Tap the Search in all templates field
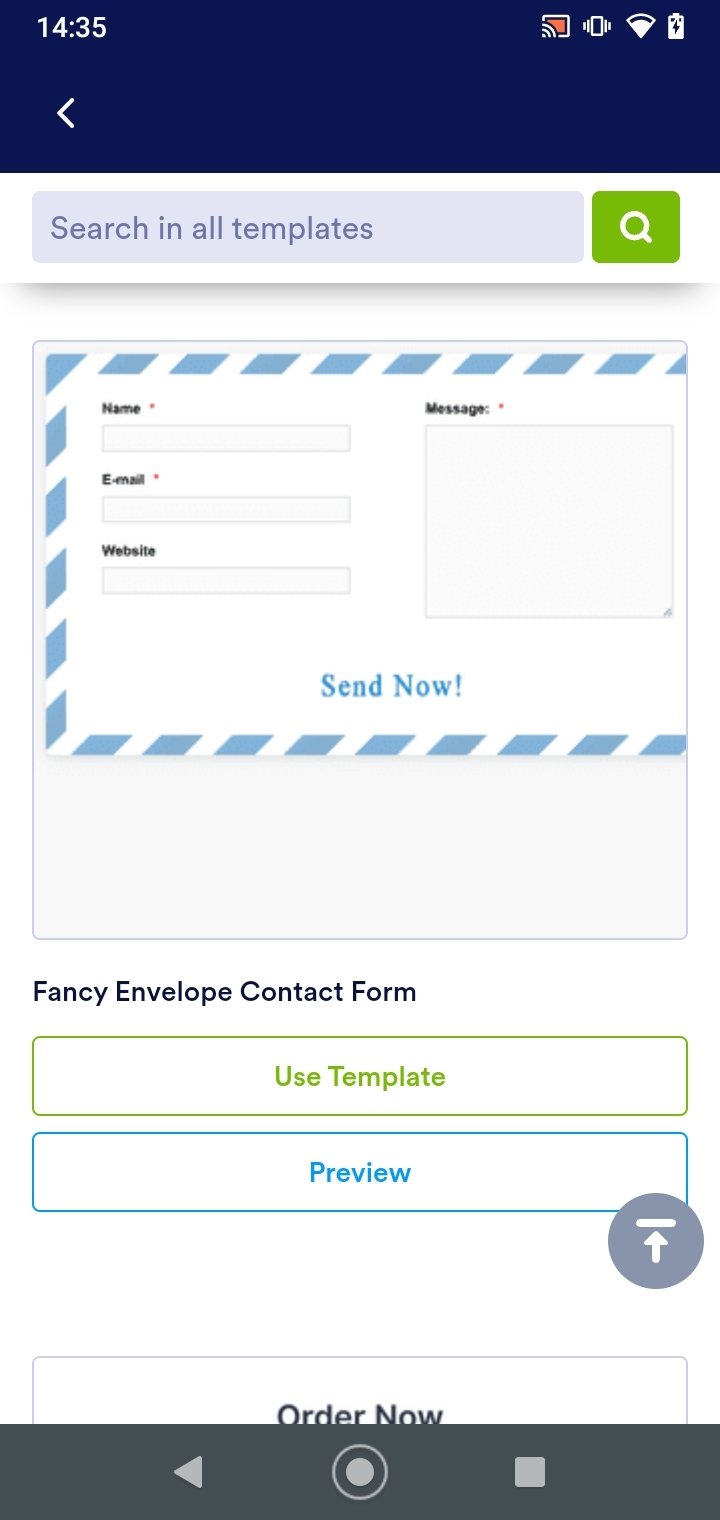The height and width of the screenshot is (1520, 720). 308,227
